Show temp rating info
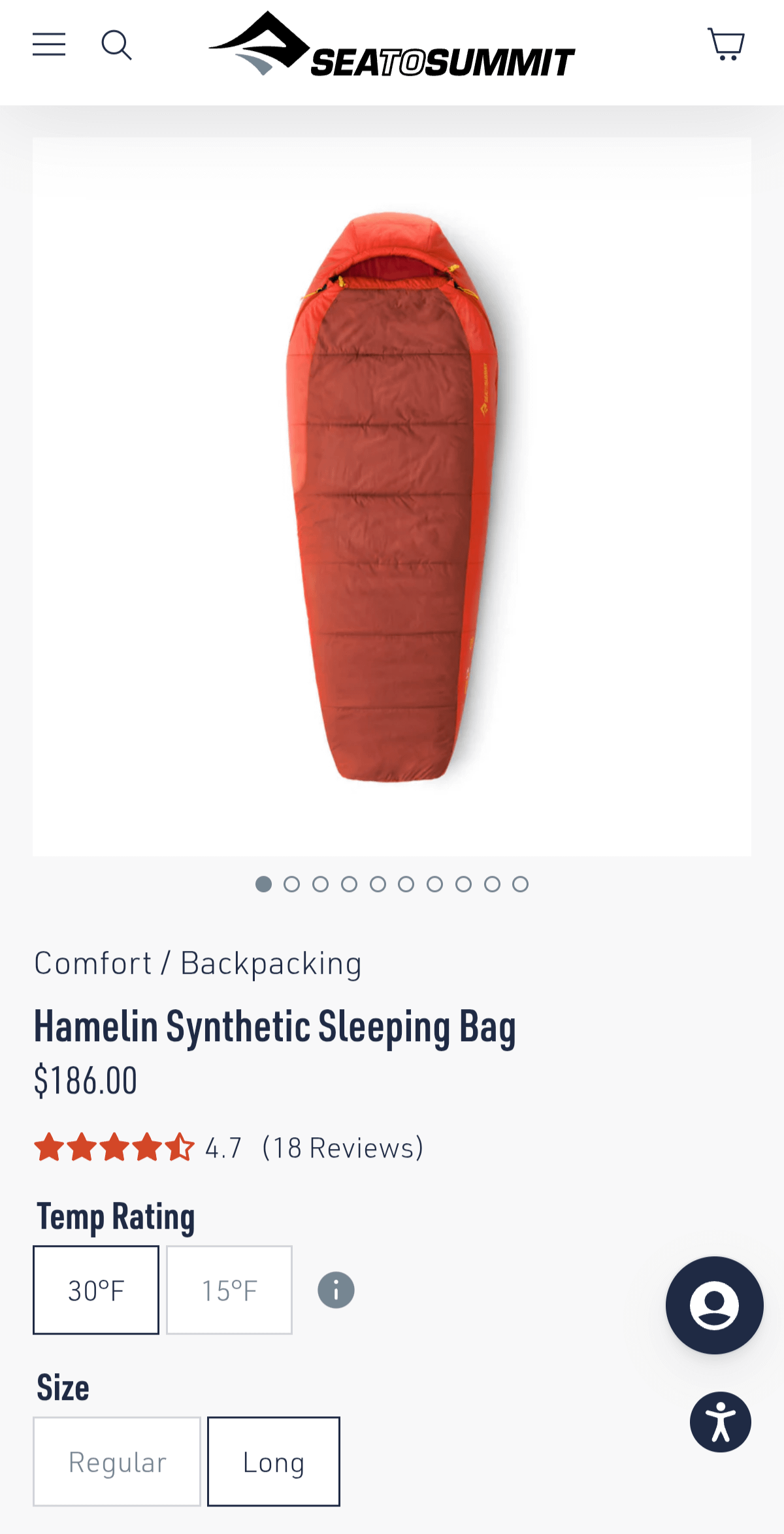The image size is (784, 1534). 336,1290
